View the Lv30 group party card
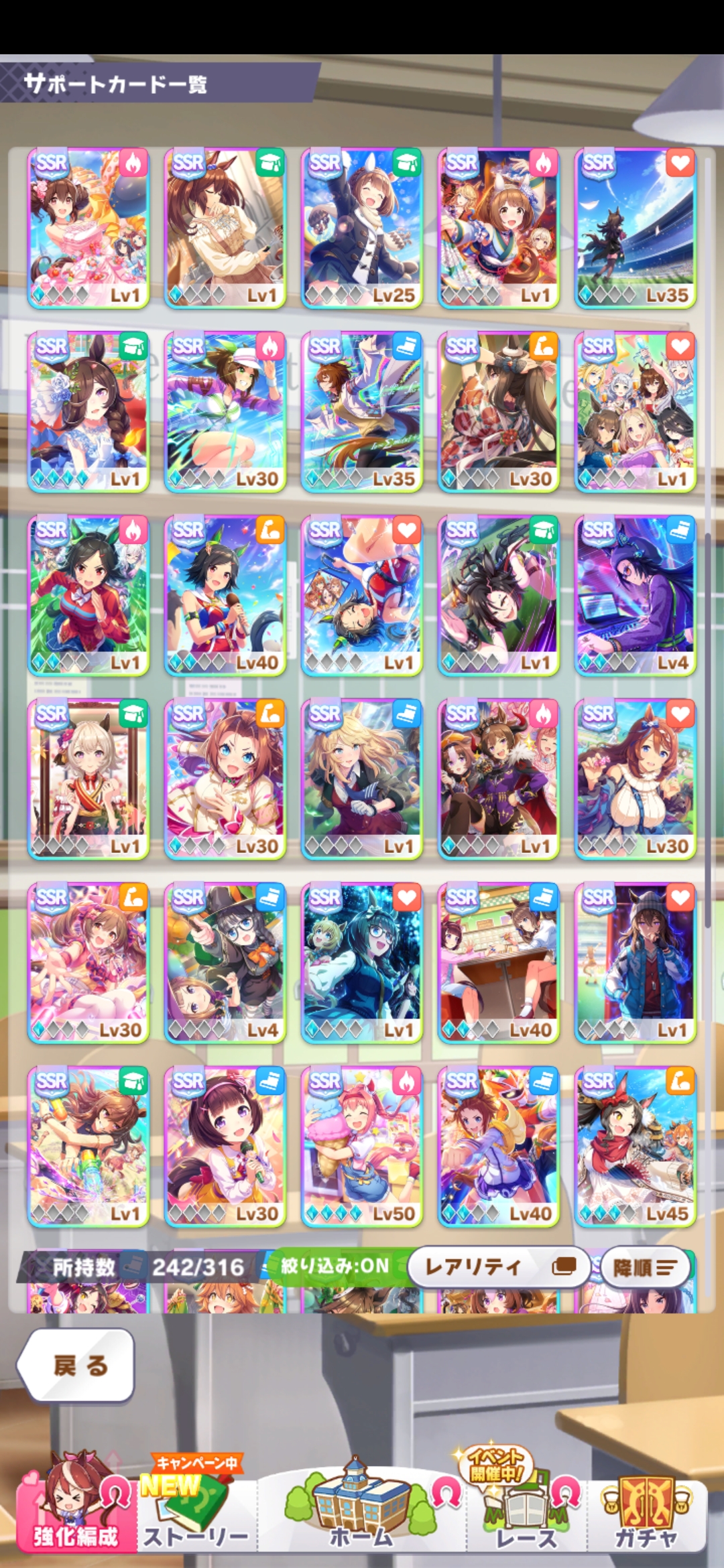 point(635,411)
